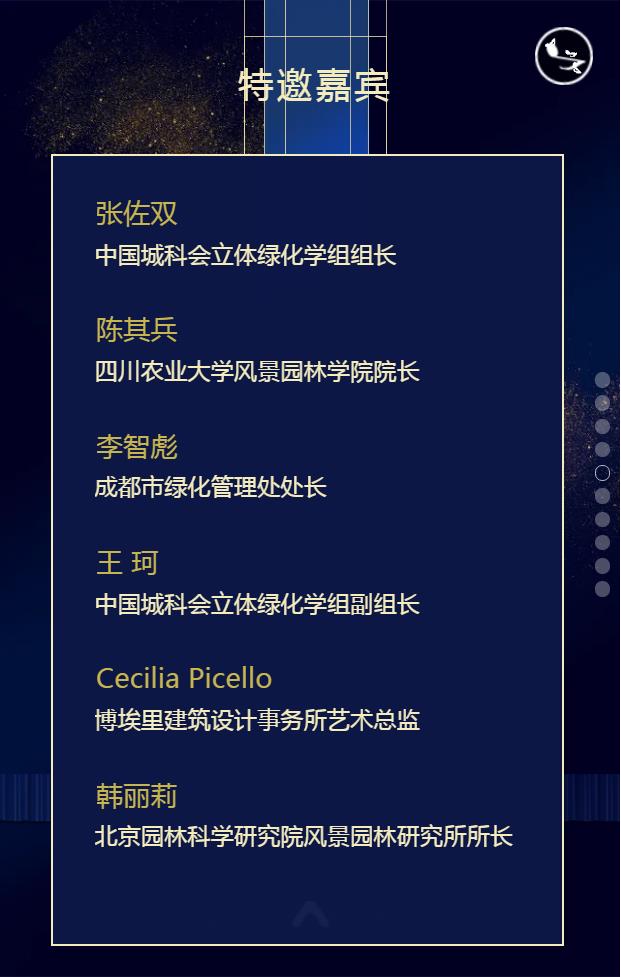Tap the up arrow for next page
The image size is (621, 977).
coord(310,914)
